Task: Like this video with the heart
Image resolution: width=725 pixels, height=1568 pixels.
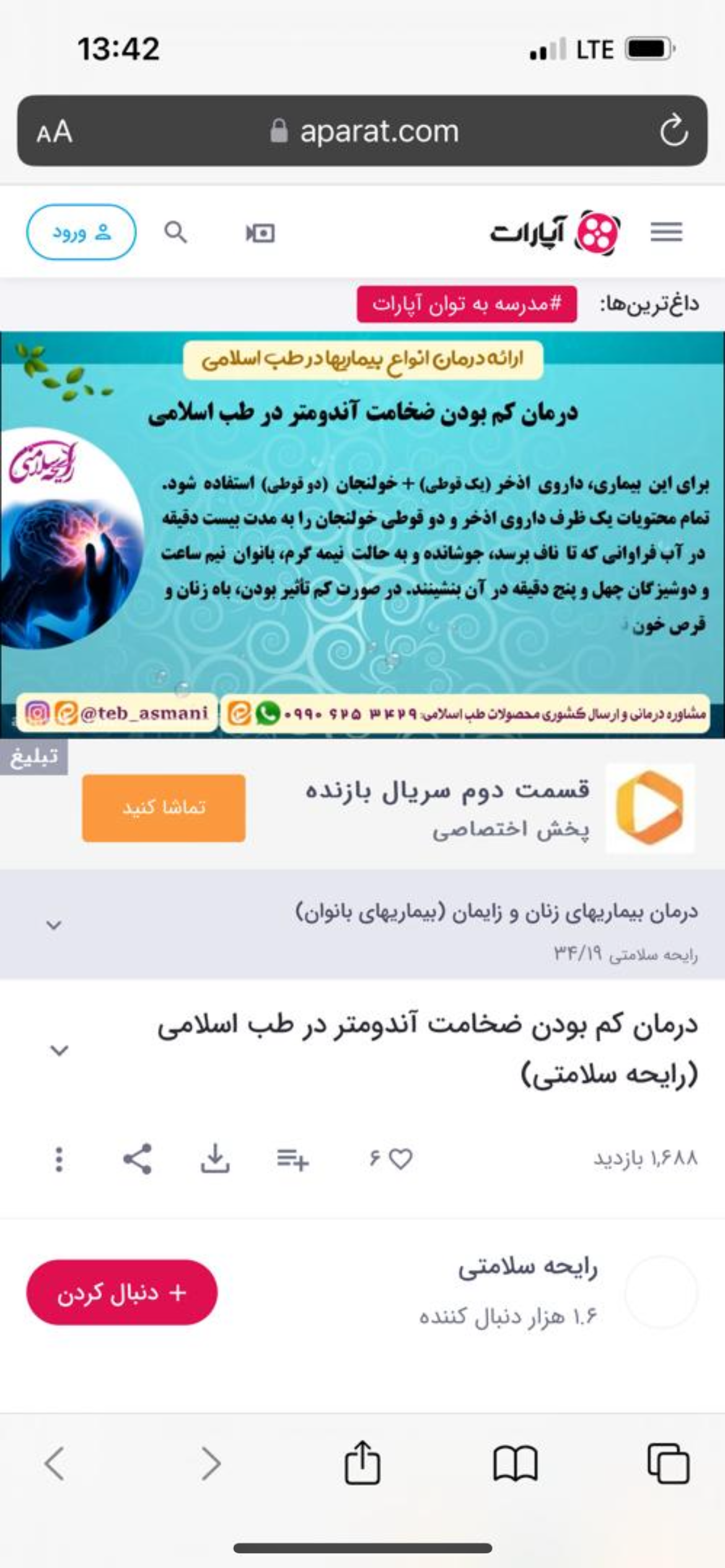Action: tap(400, 1159)
